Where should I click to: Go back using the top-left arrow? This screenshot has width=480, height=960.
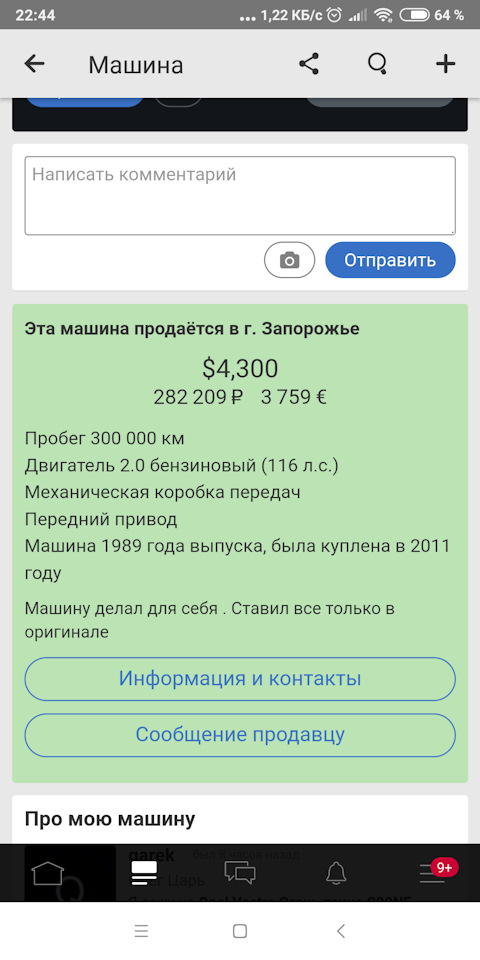tap(34, 64)
